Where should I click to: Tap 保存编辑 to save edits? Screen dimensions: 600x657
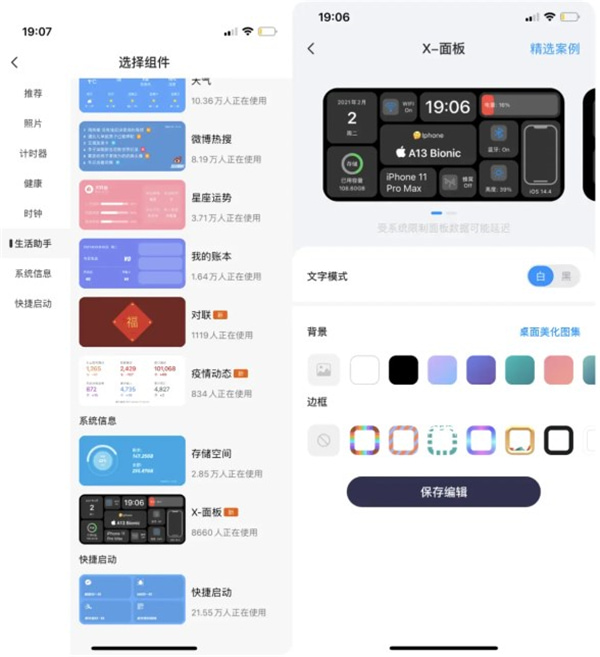click(443, 492)
